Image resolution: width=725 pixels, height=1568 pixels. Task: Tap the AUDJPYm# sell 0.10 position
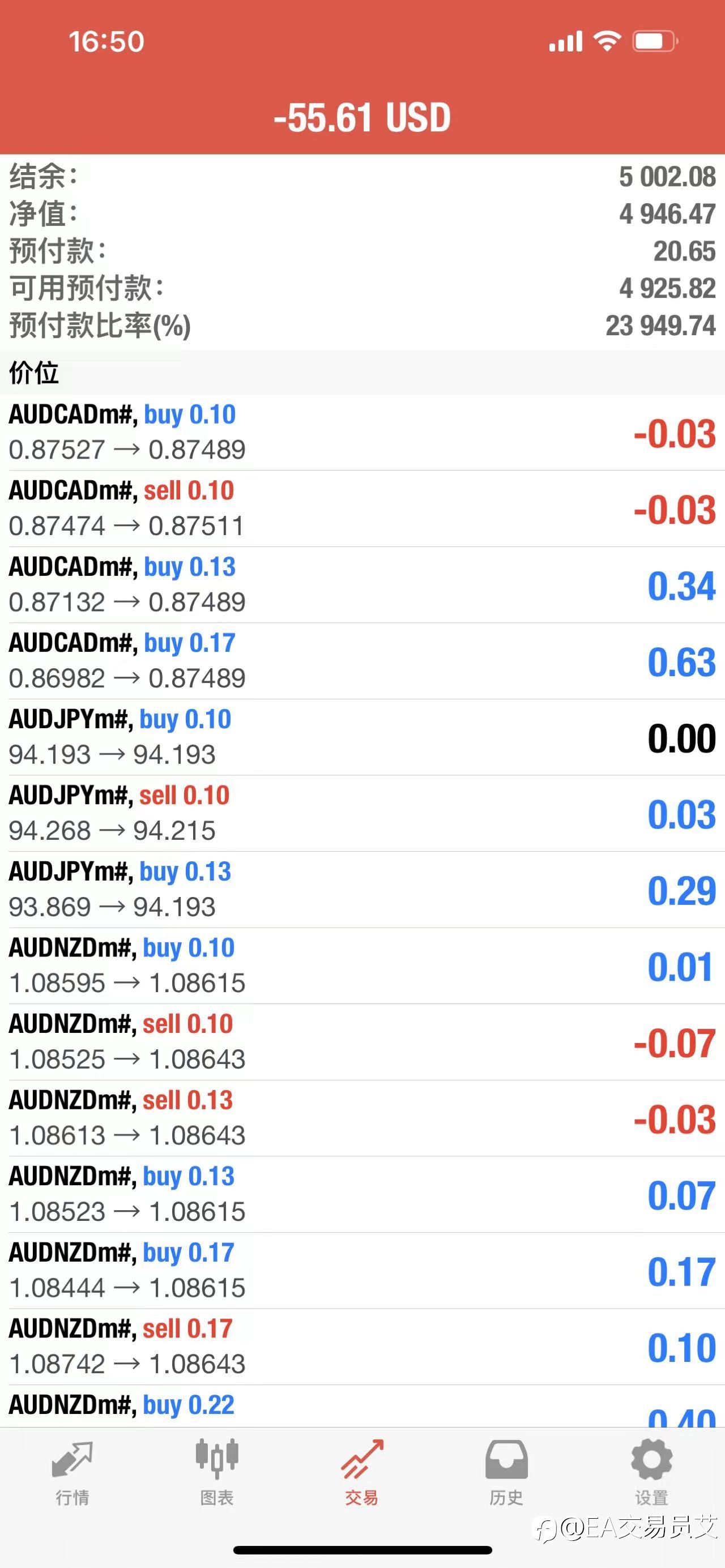click(362, 814)
